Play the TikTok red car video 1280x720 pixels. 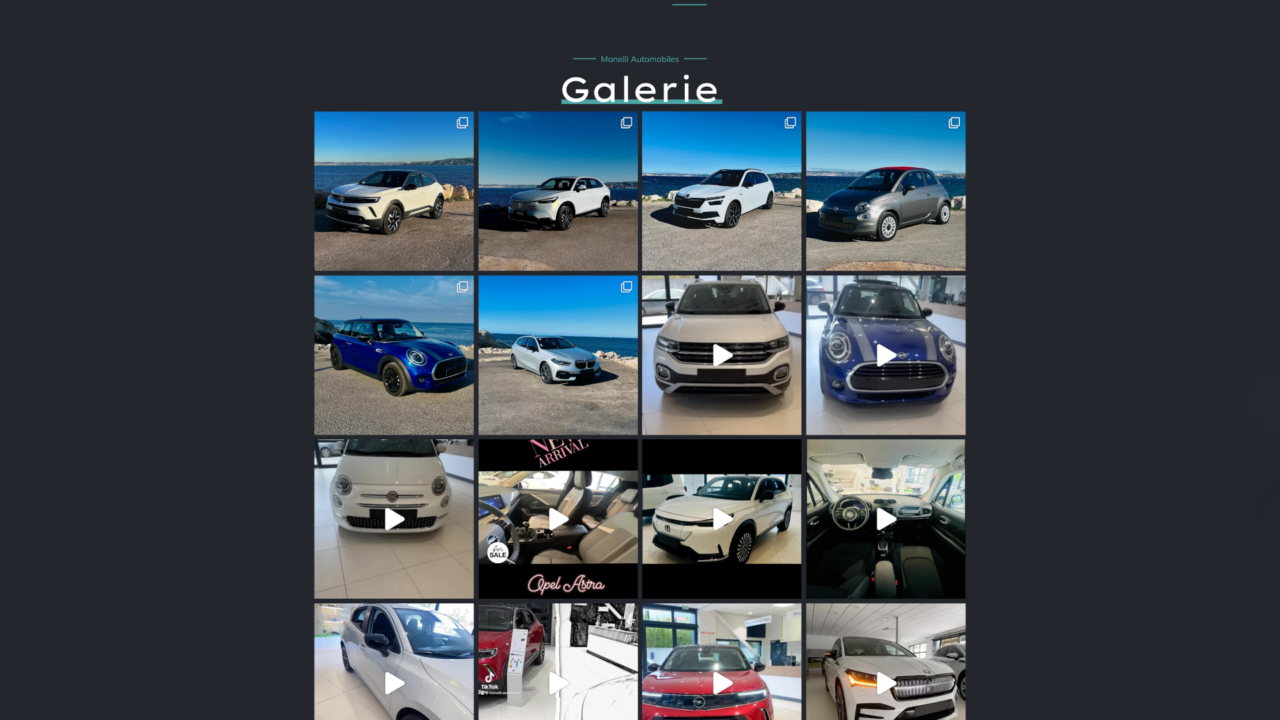(x=558, y=682)
